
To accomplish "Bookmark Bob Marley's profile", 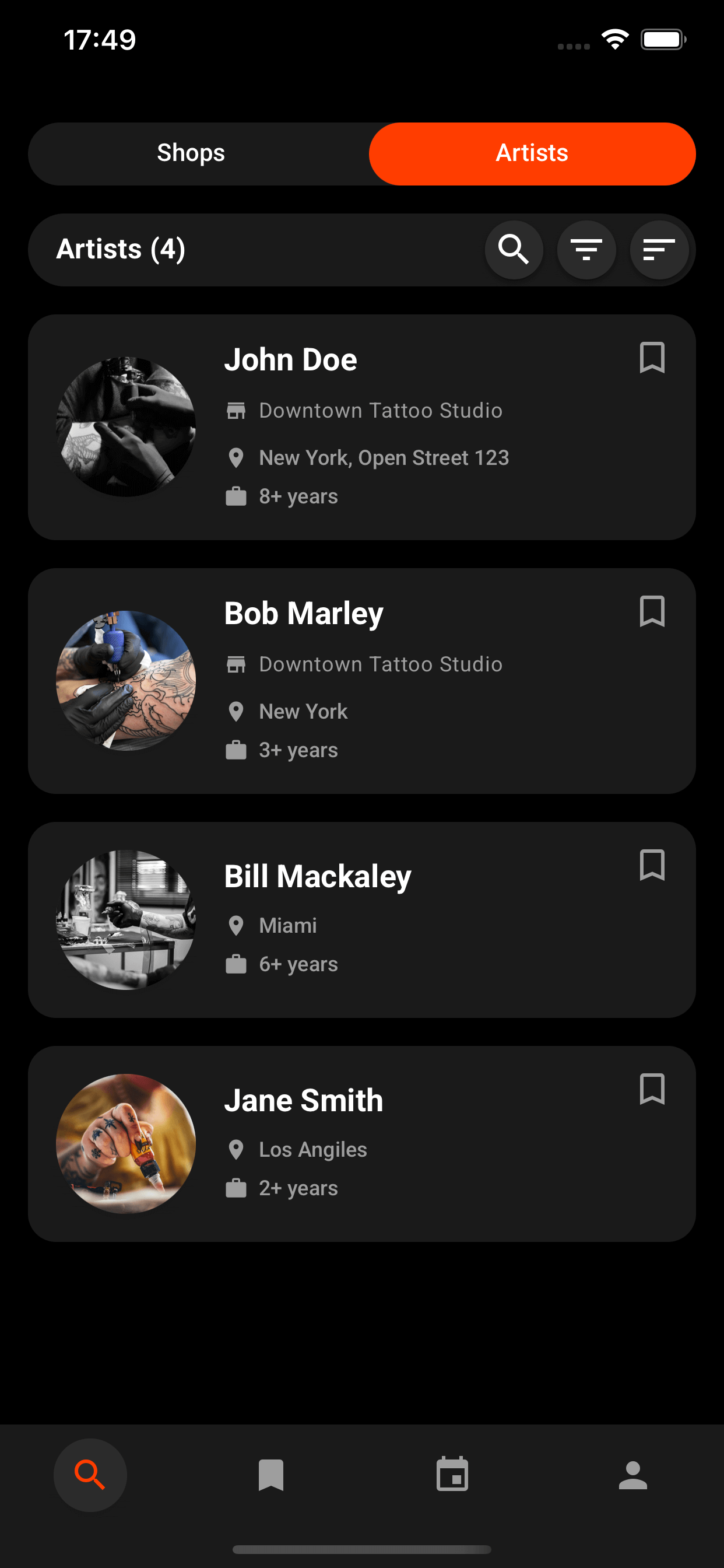I will [x=652, y=612].
